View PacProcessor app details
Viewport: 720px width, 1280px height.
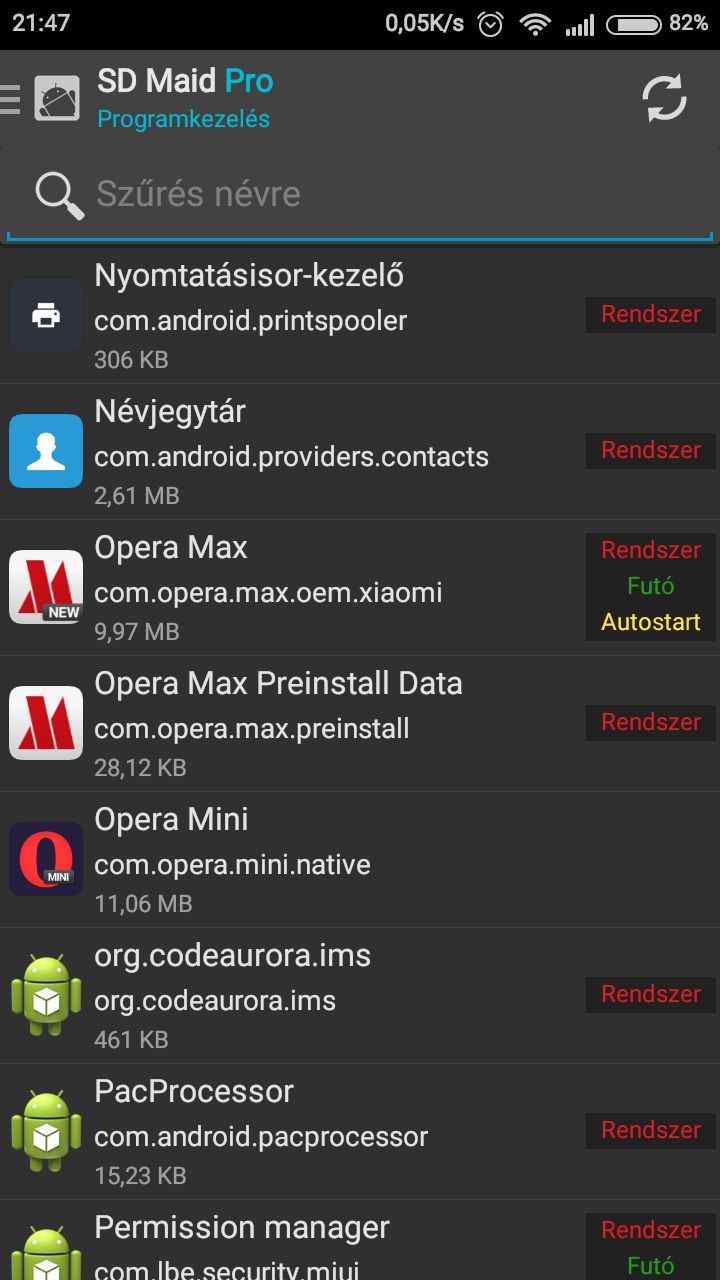coord(360,1132)
